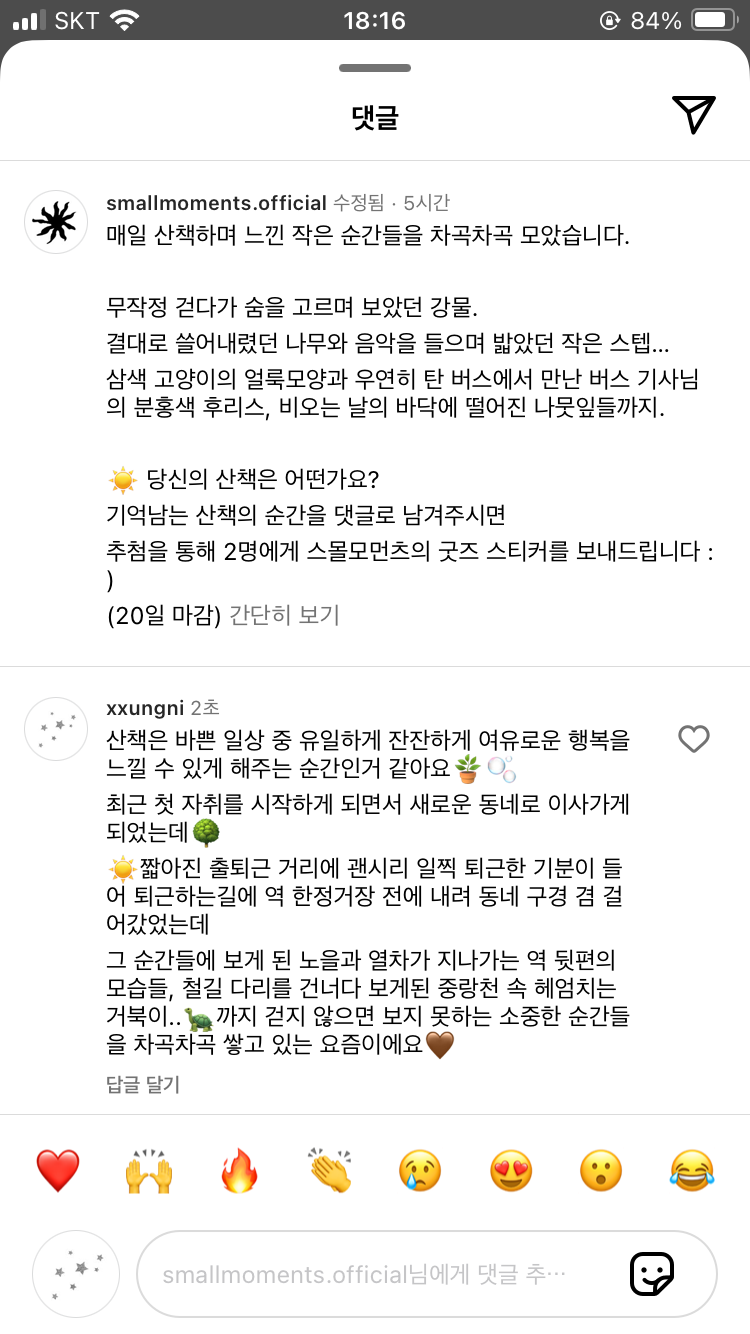Screen dimensions: 750x1334
Task: Open the sticker picker icon
Action: (651, 1274)
